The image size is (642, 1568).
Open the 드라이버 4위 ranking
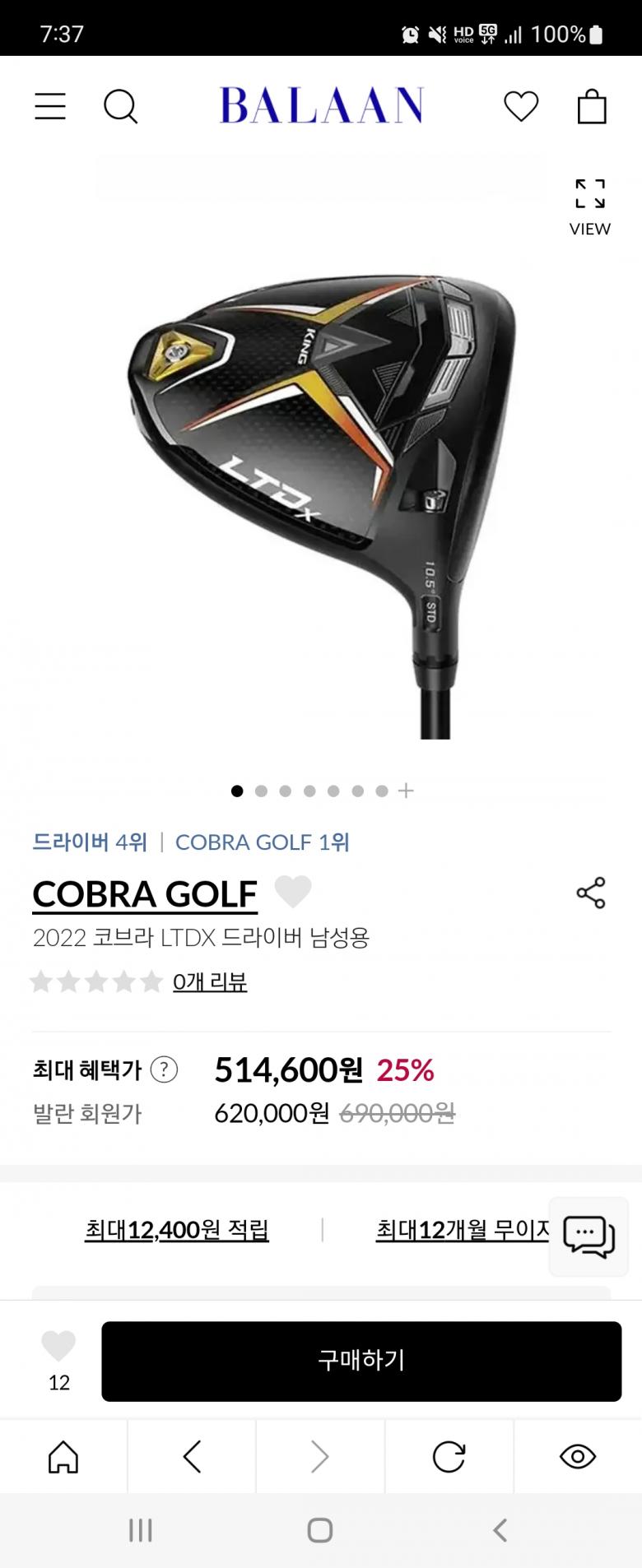click(90, 842)
